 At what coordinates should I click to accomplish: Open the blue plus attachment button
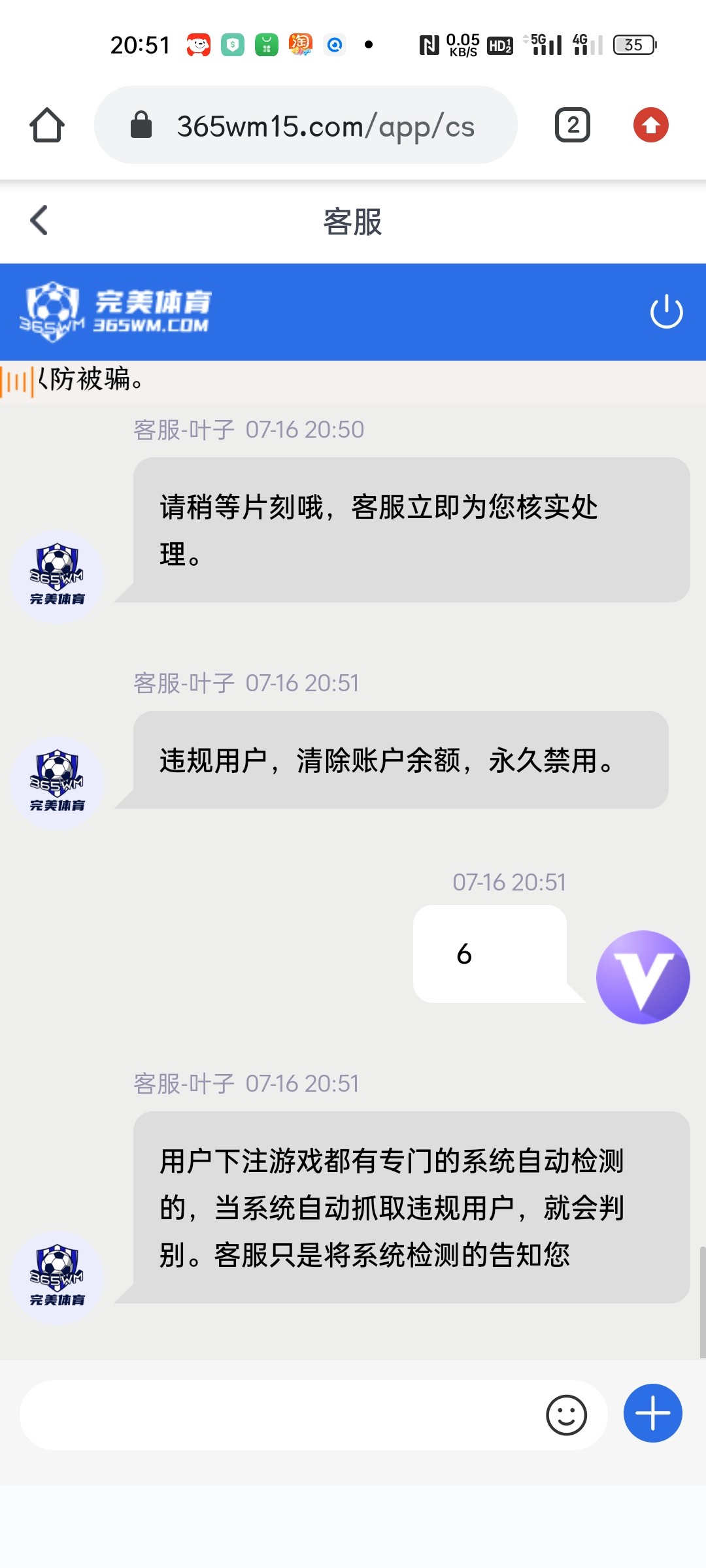652,1413
